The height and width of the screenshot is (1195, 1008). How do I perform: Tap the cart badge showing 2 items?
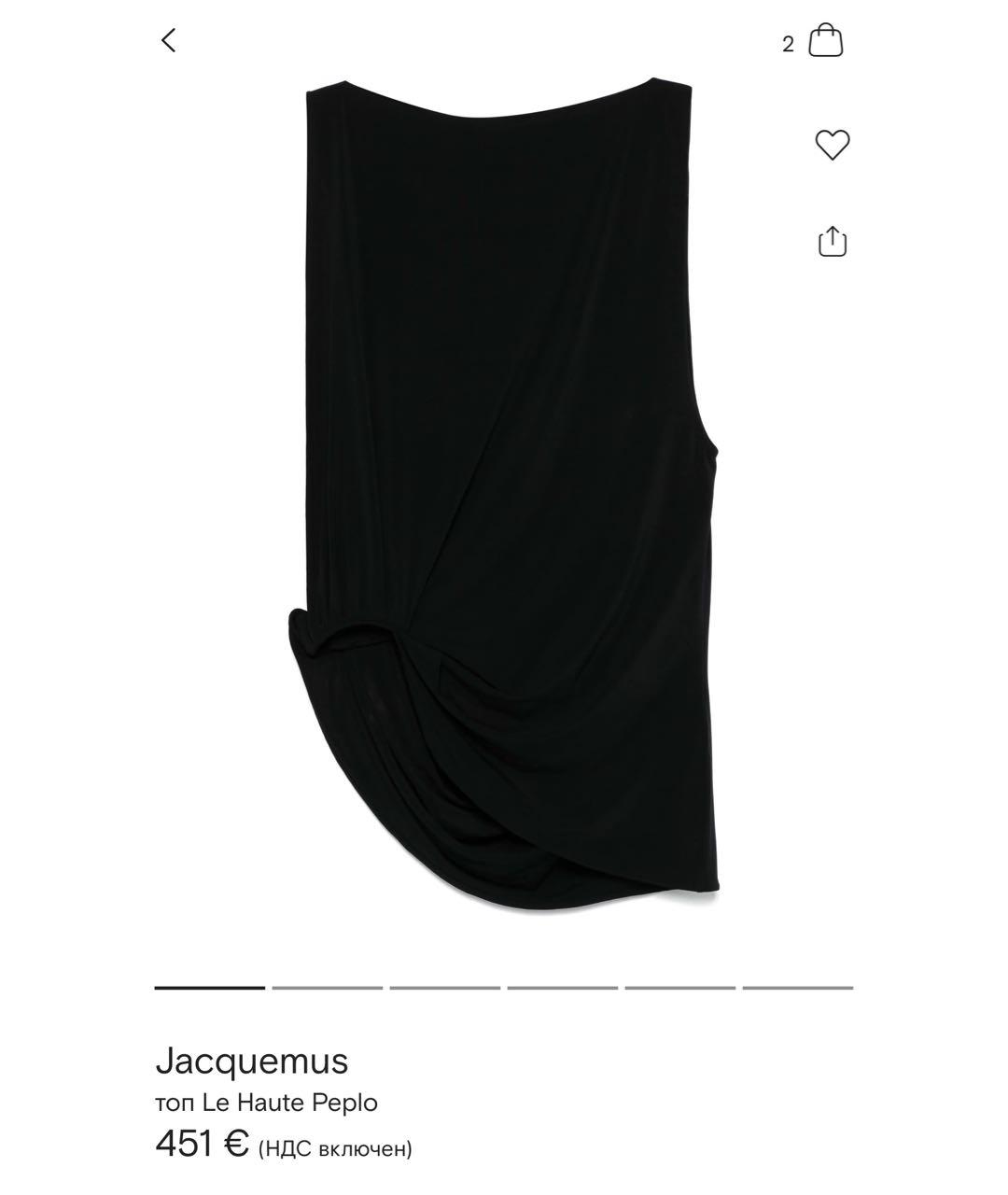click(x=787, y=42)
